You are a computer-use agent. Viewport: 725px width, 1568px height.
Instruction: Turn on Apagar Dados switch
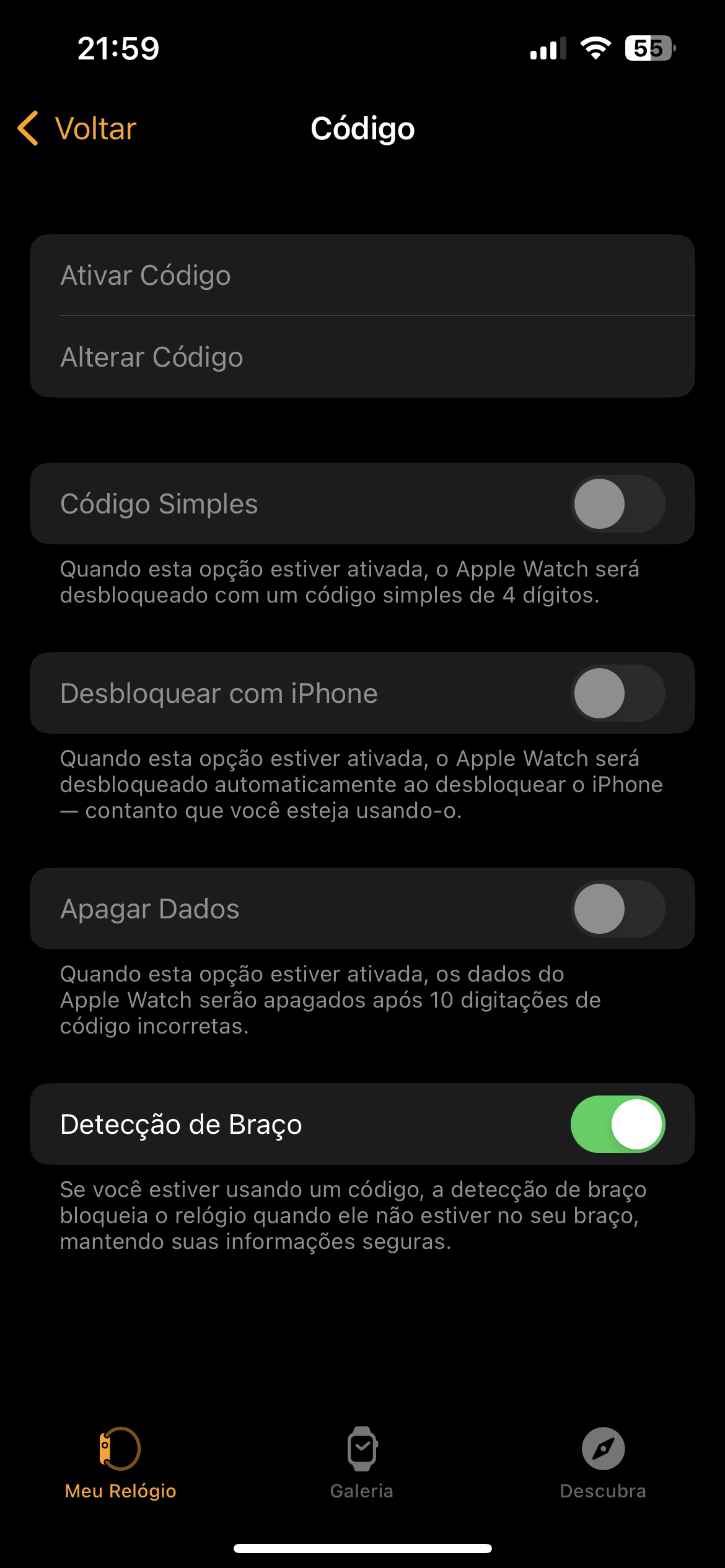(617, 908)
